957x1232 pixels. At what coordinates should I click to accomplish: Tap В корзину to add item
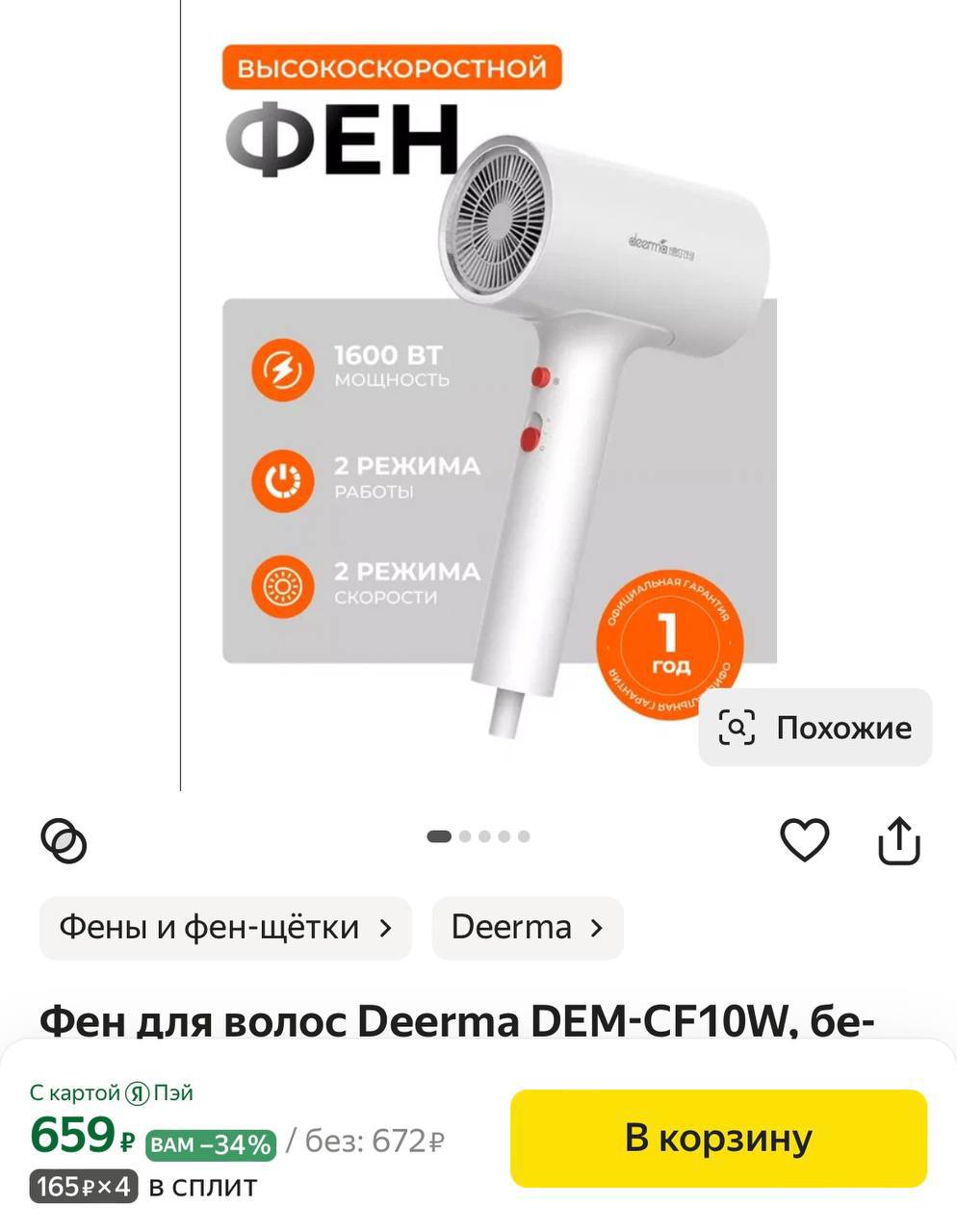718,1138
